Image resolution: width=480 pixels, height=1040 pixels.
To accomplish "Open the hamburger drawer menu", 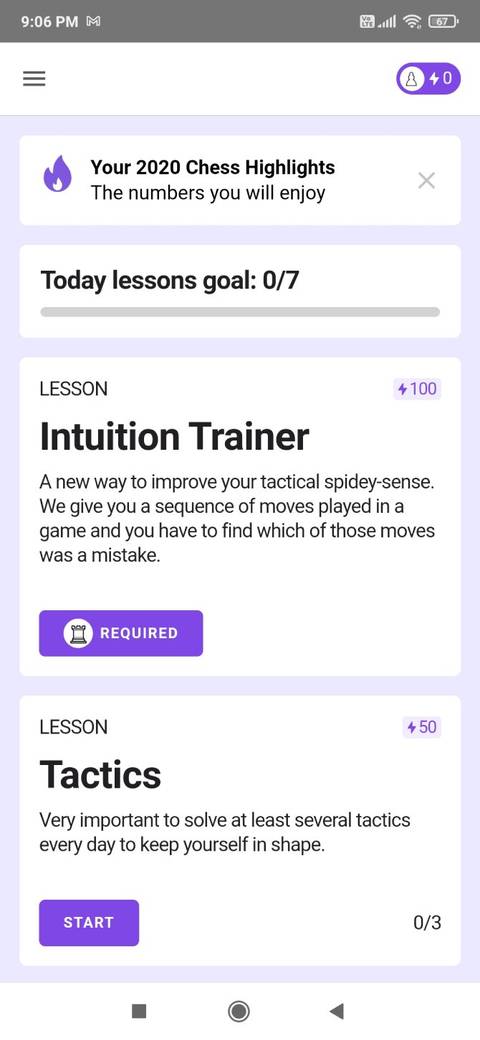I will coord(34,79).
